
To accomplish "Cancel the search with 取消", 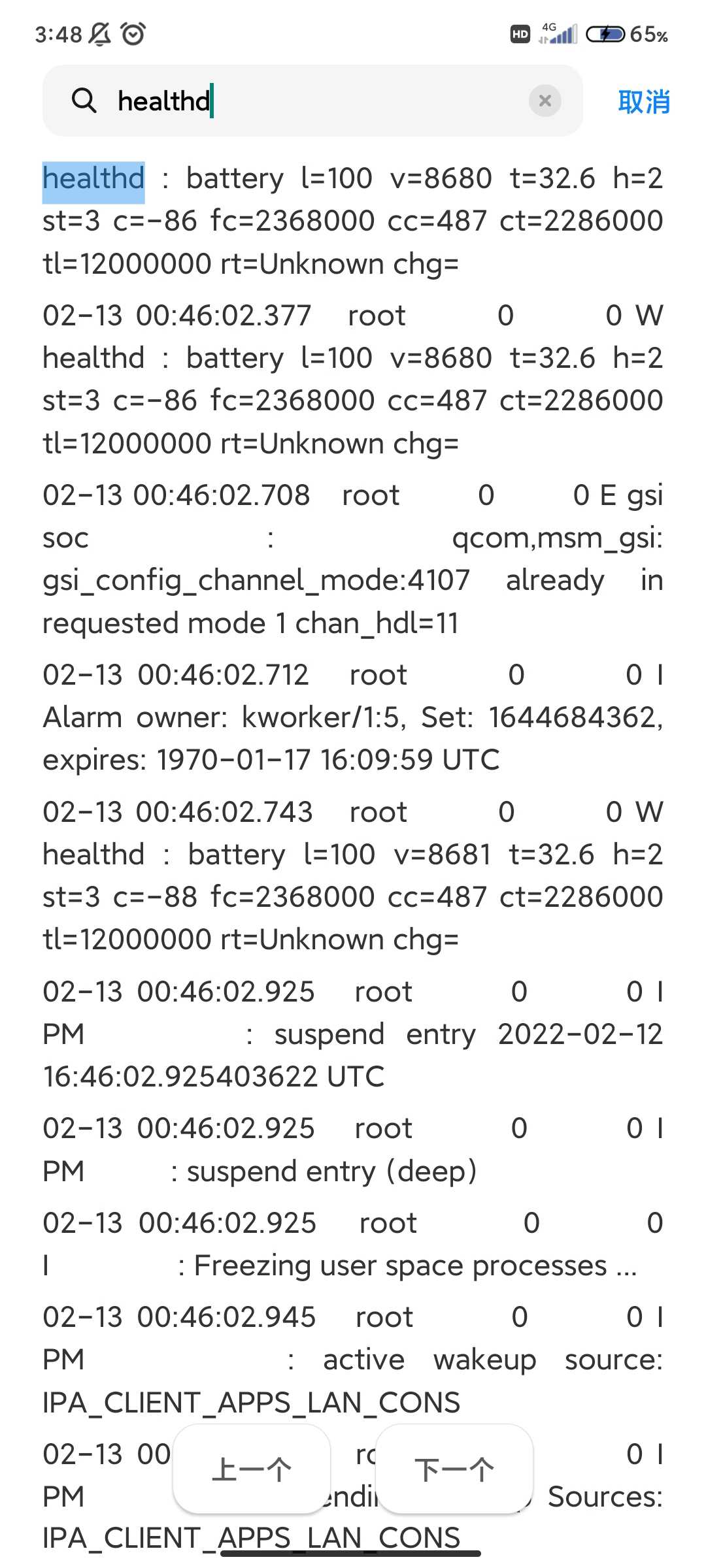I will coord(644,102).
